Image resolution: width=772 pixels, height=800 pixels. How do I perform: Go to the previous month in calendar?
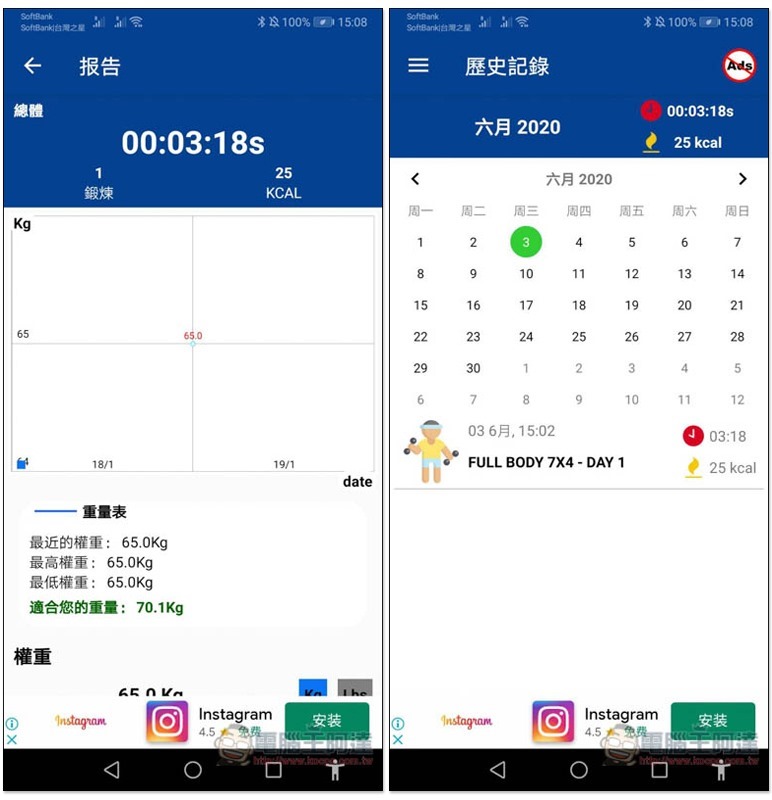point(415,179)
